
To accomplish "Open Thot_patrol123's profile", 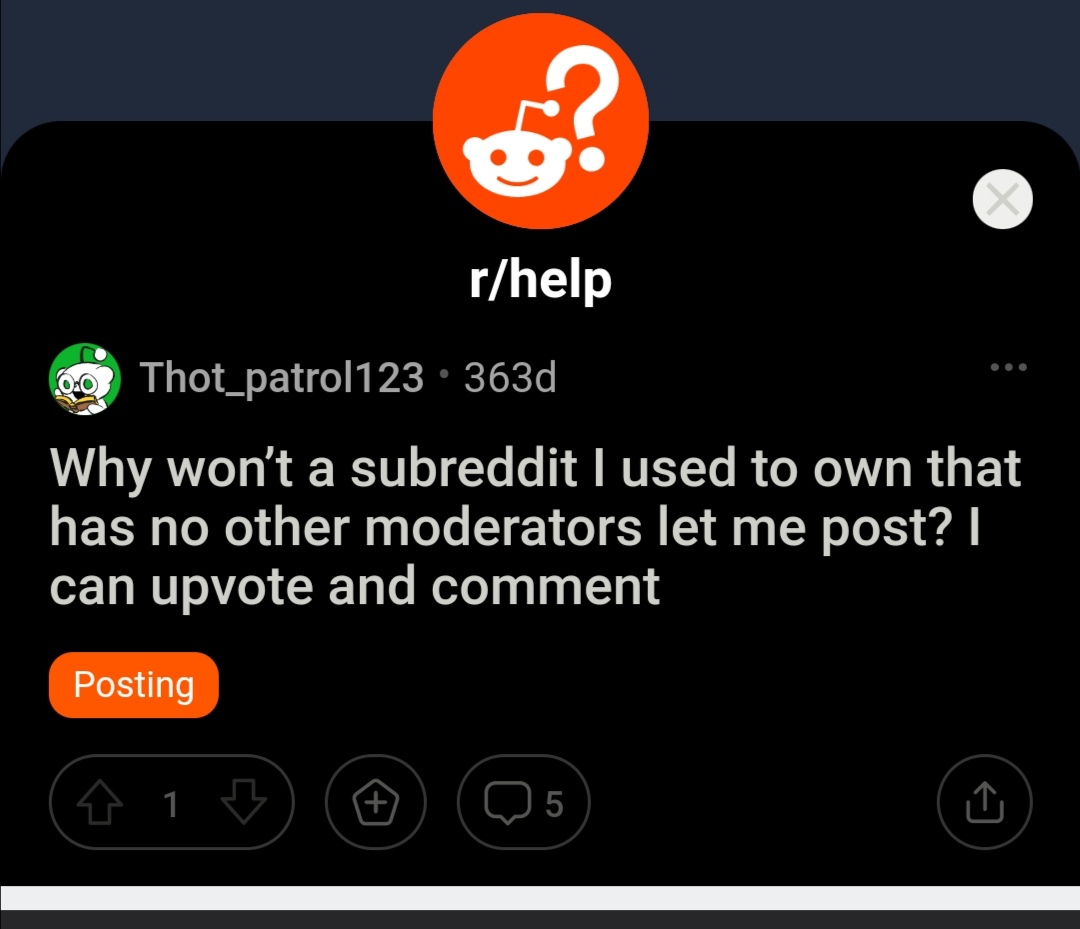I will (x=282, y=377).
